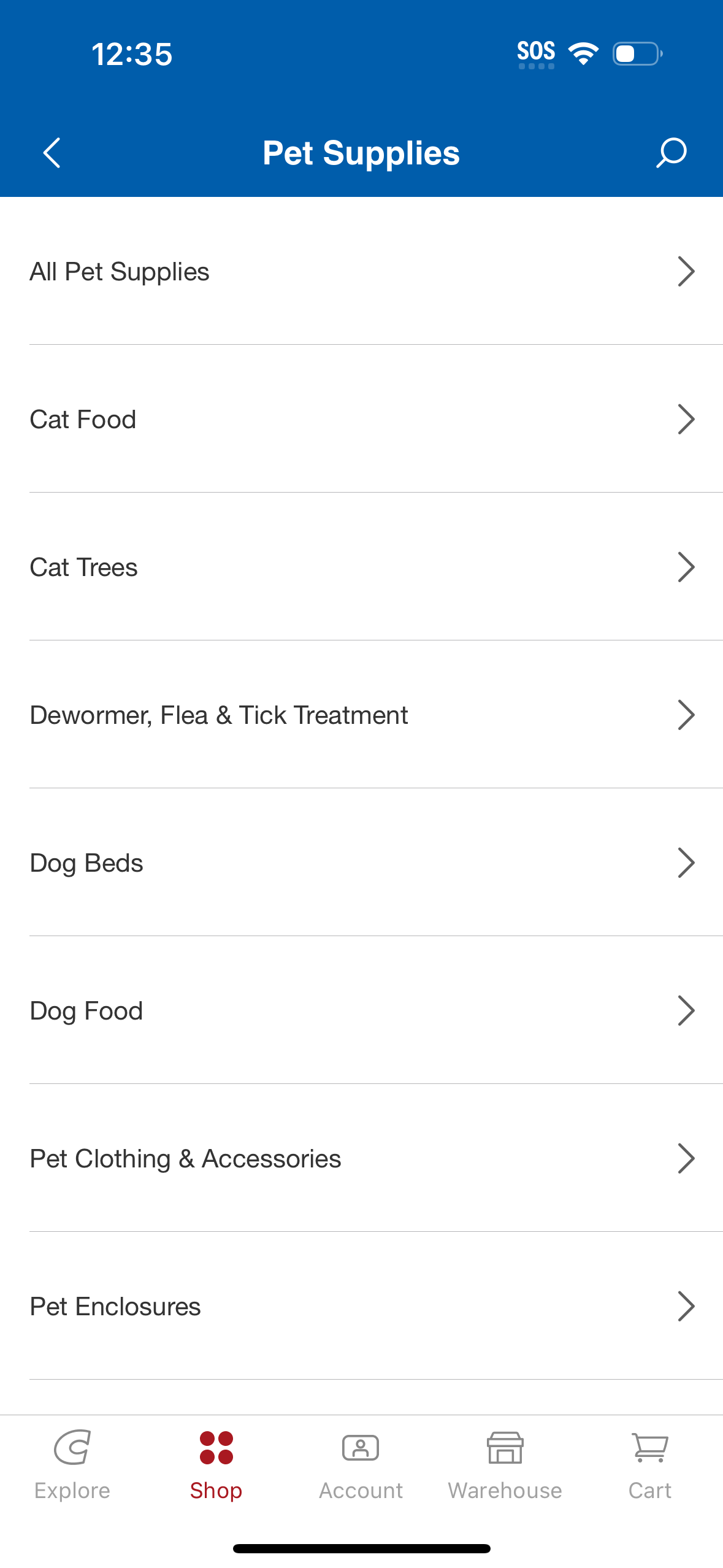Open the search icon in the header
The height and width of the screenshot is (1568, 723).
click(x=671, y=153)
